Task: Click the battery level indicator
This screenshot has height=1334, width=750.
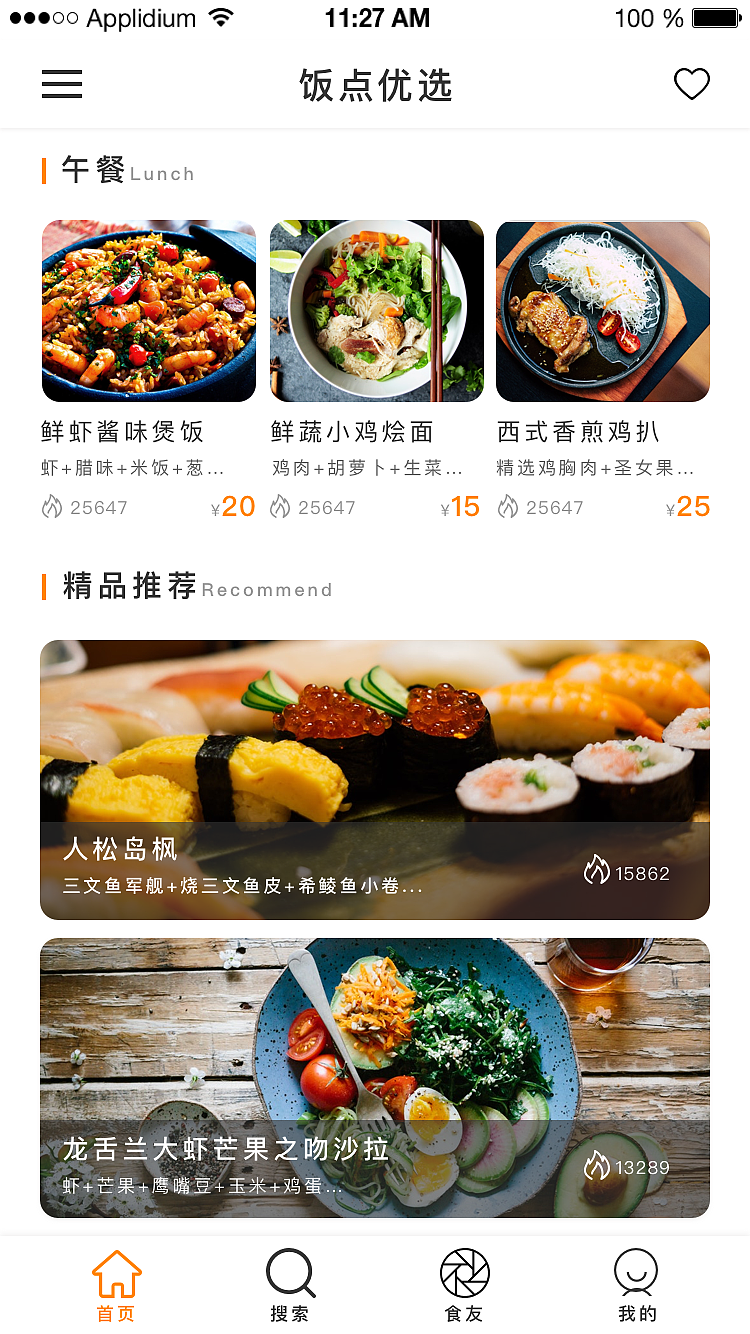Action: tap(716, 16)
